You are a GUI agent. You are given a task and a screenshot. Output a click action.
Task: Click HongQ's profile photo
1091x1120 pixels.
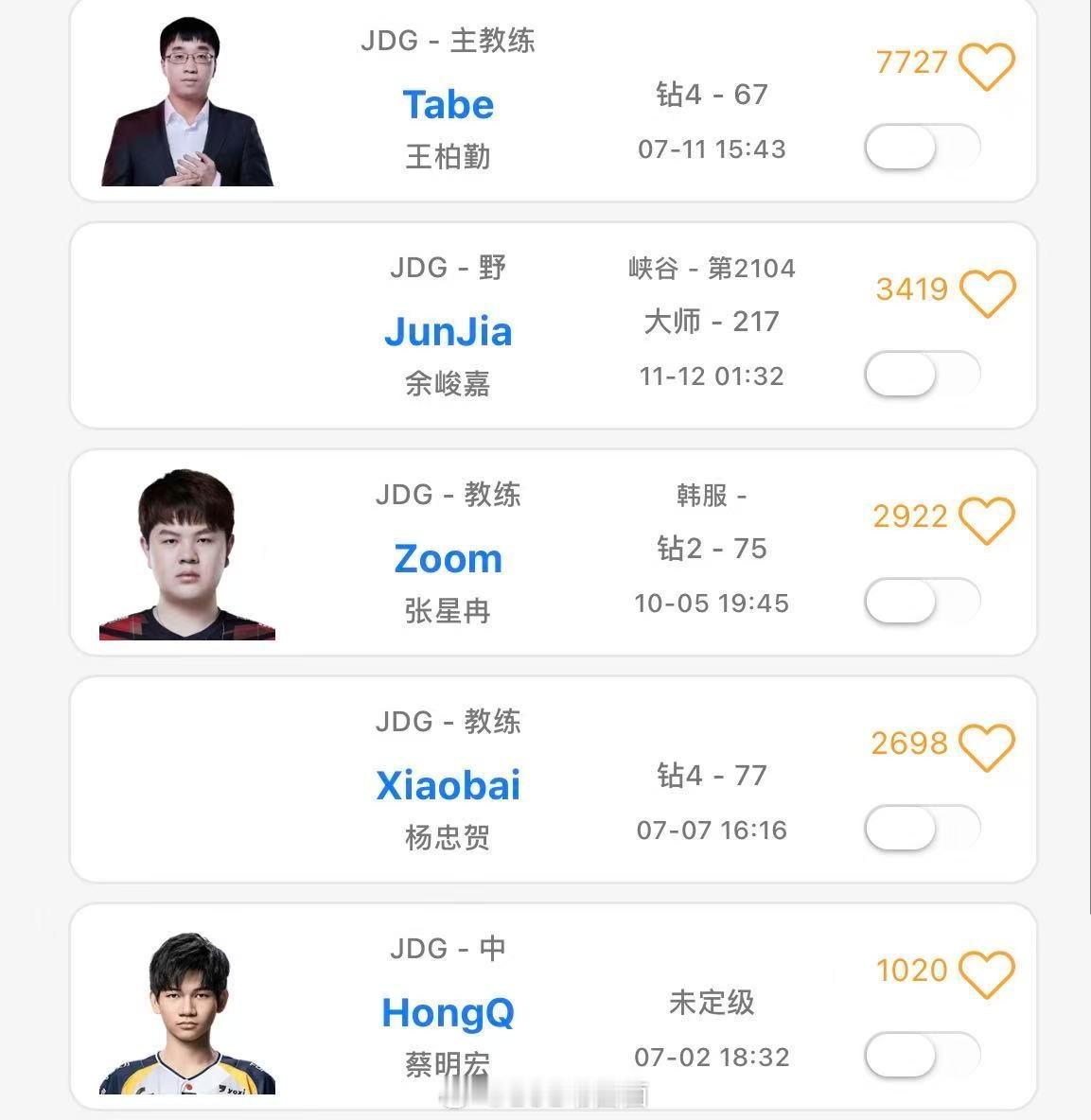188,1012
